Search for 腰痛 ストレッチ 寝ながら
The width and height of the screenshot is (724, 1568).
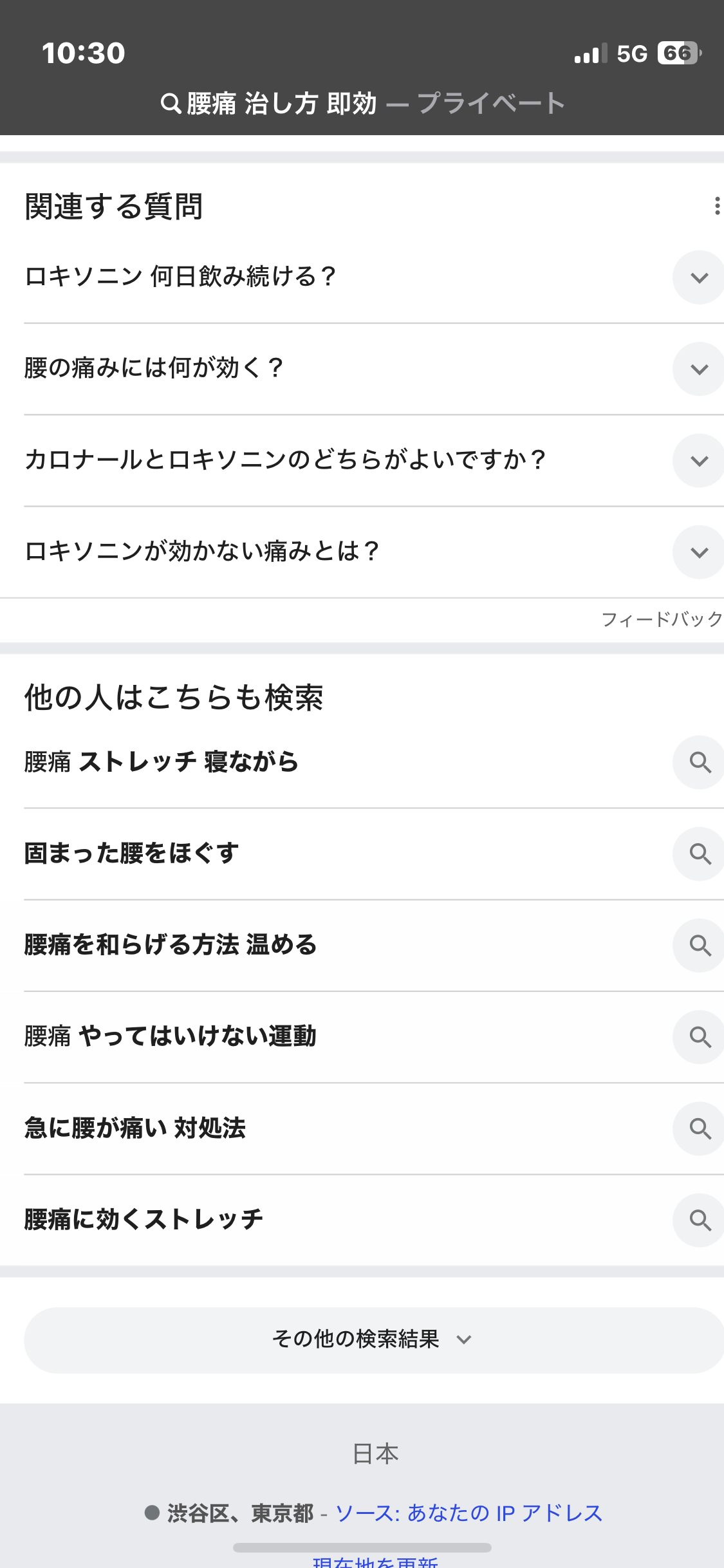(374, 762)
